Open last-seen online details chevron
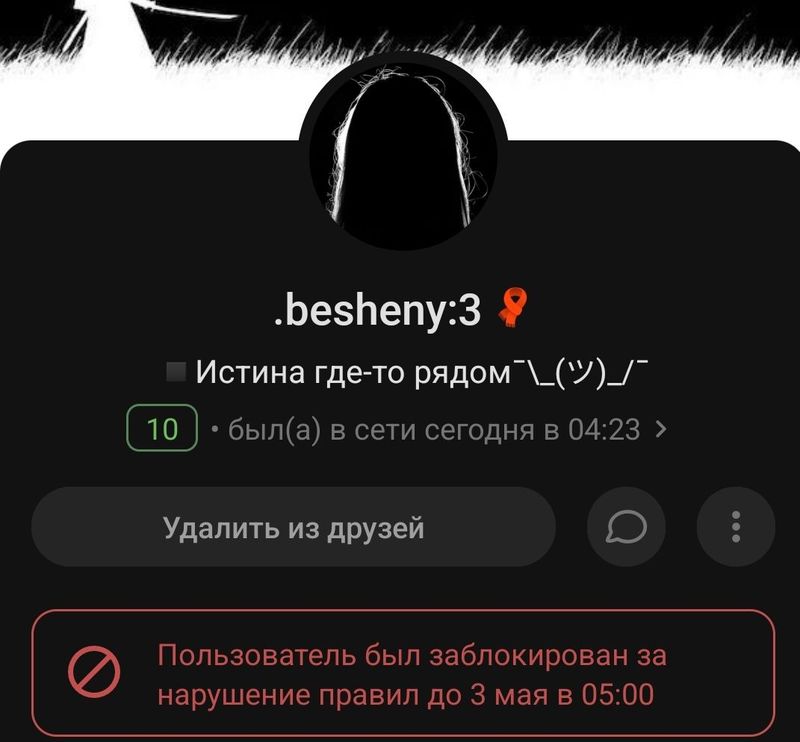Image resolution: width=800 pixels, height=742 pixels. click(x=660, y=430)
